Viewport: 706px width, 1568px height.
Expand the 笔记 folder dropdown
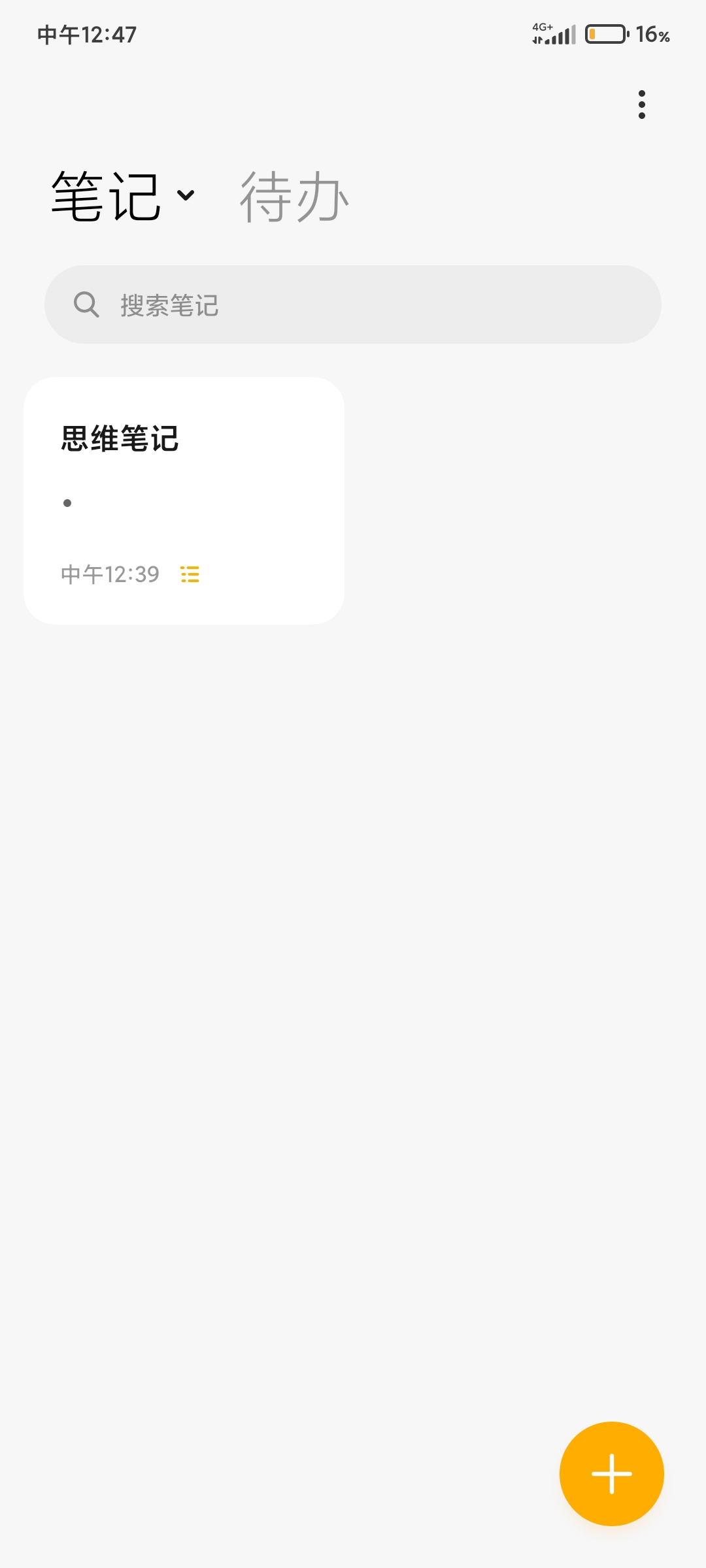pos(186,195)
